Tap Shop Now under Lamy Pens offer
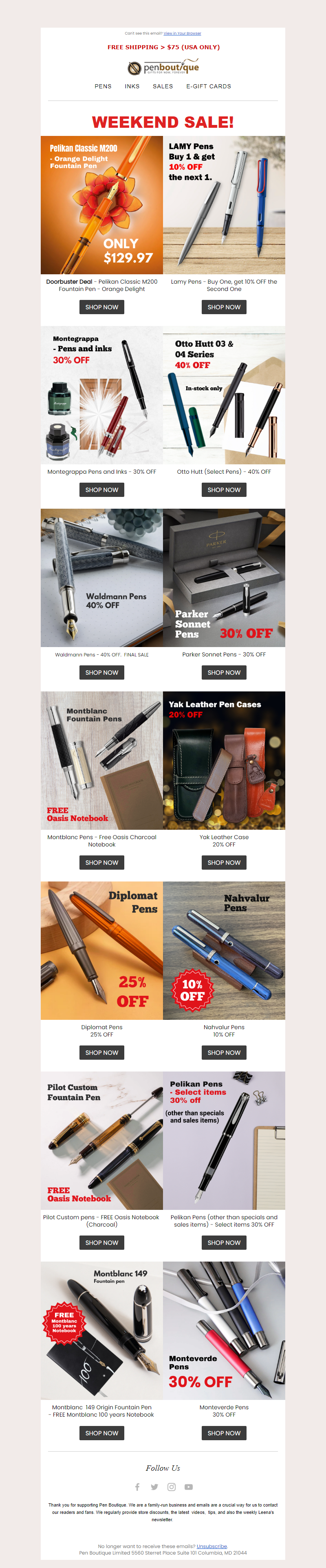326x1568 pixels. [224, 307]
